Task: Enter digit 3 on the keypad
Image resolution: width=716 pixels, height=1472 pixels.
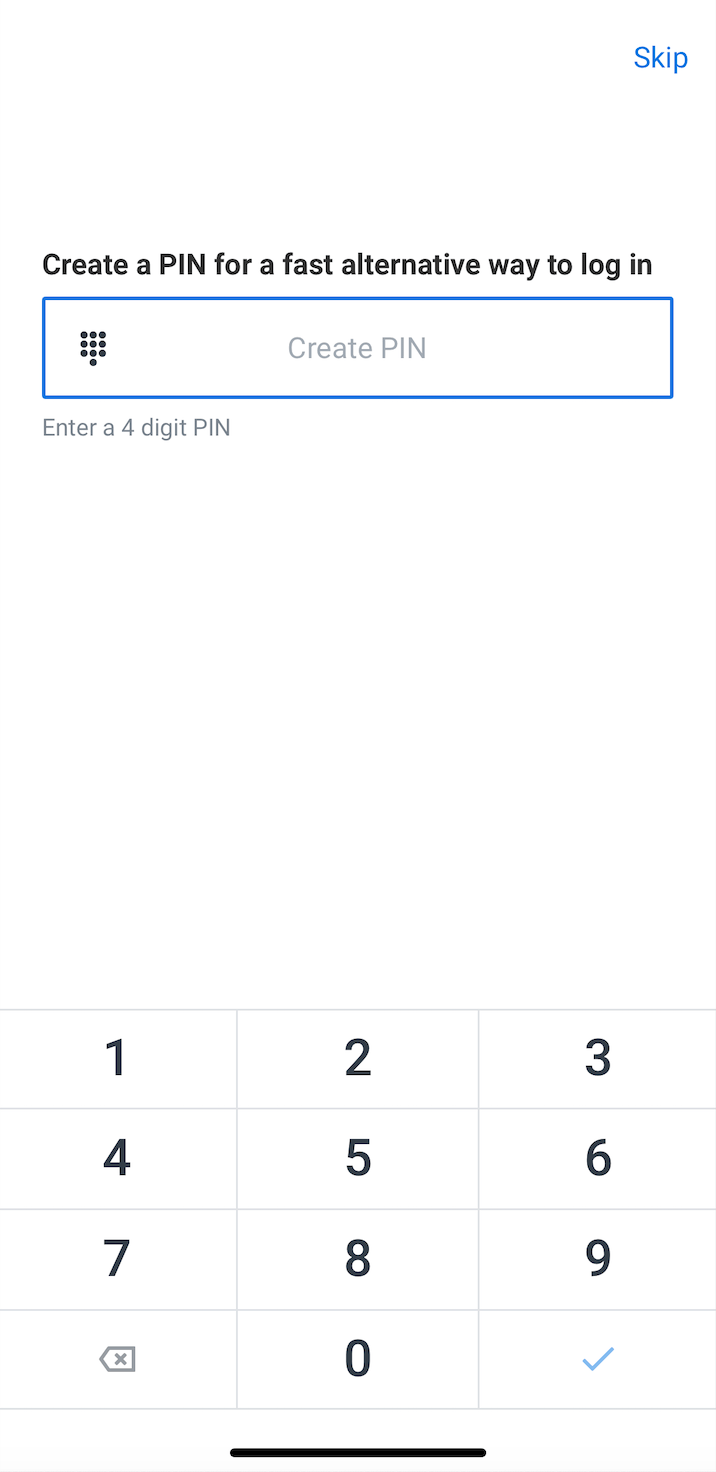Action: coord(598,1058)
